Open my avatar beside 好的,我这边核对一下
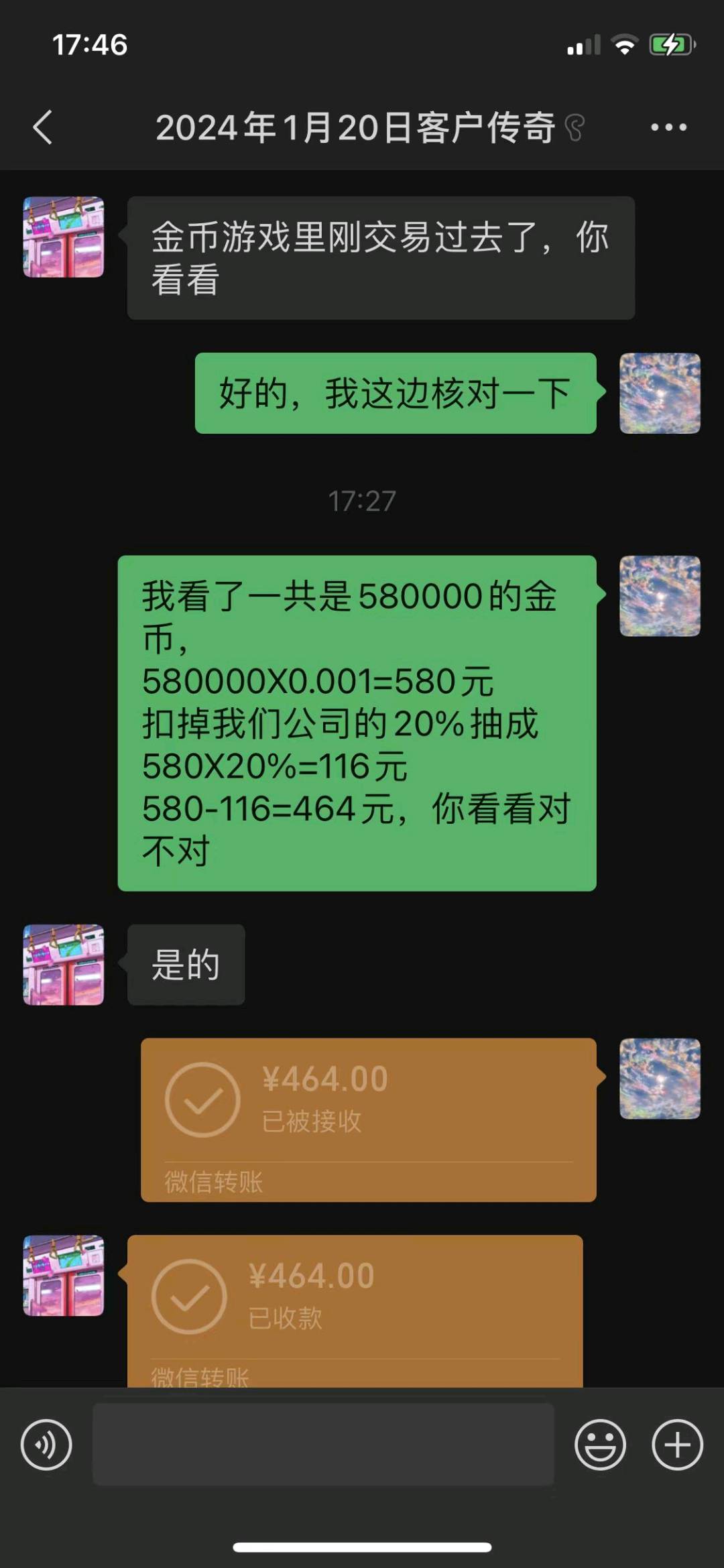 660,394
